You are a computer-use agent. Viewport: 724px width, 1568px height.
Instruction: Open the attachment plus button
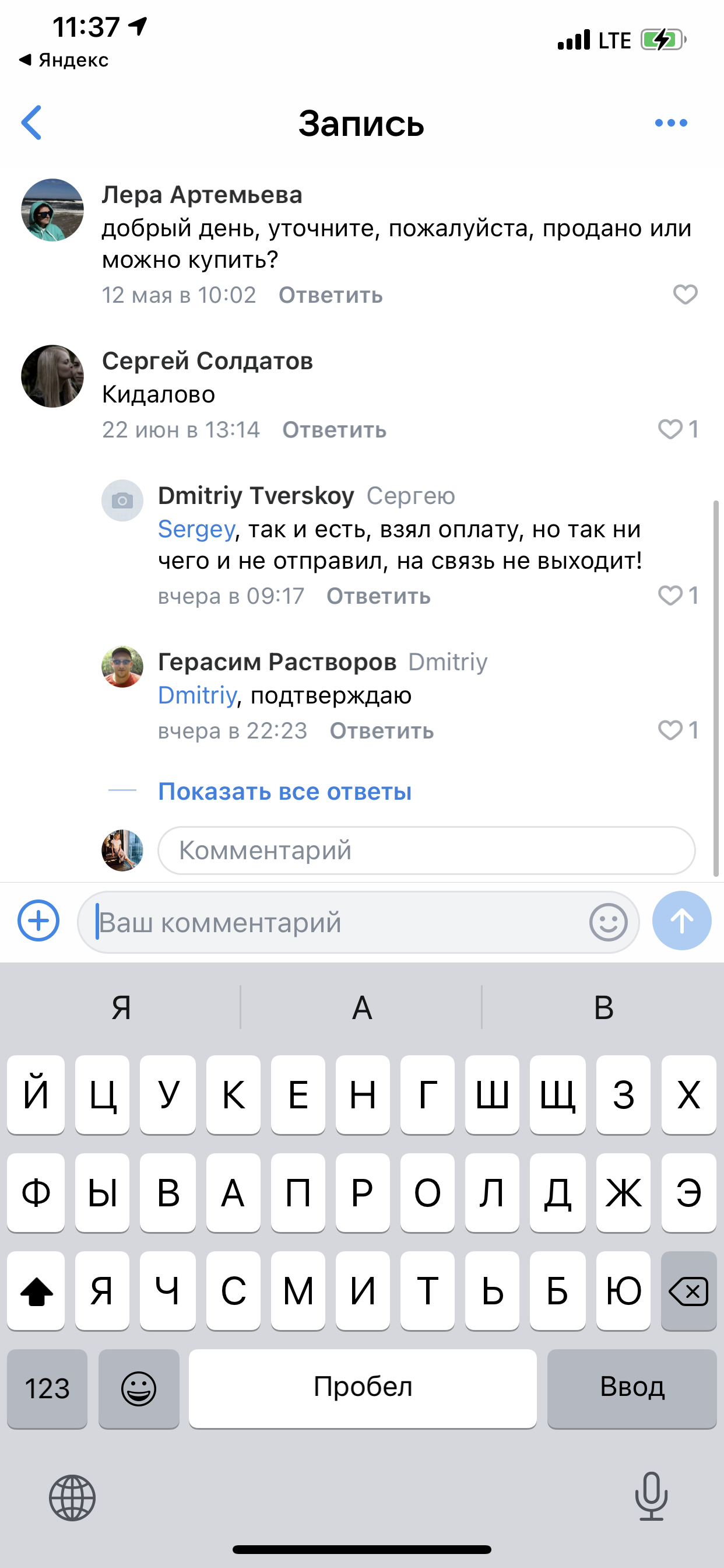pyautogui.click(x=38, y=921)
